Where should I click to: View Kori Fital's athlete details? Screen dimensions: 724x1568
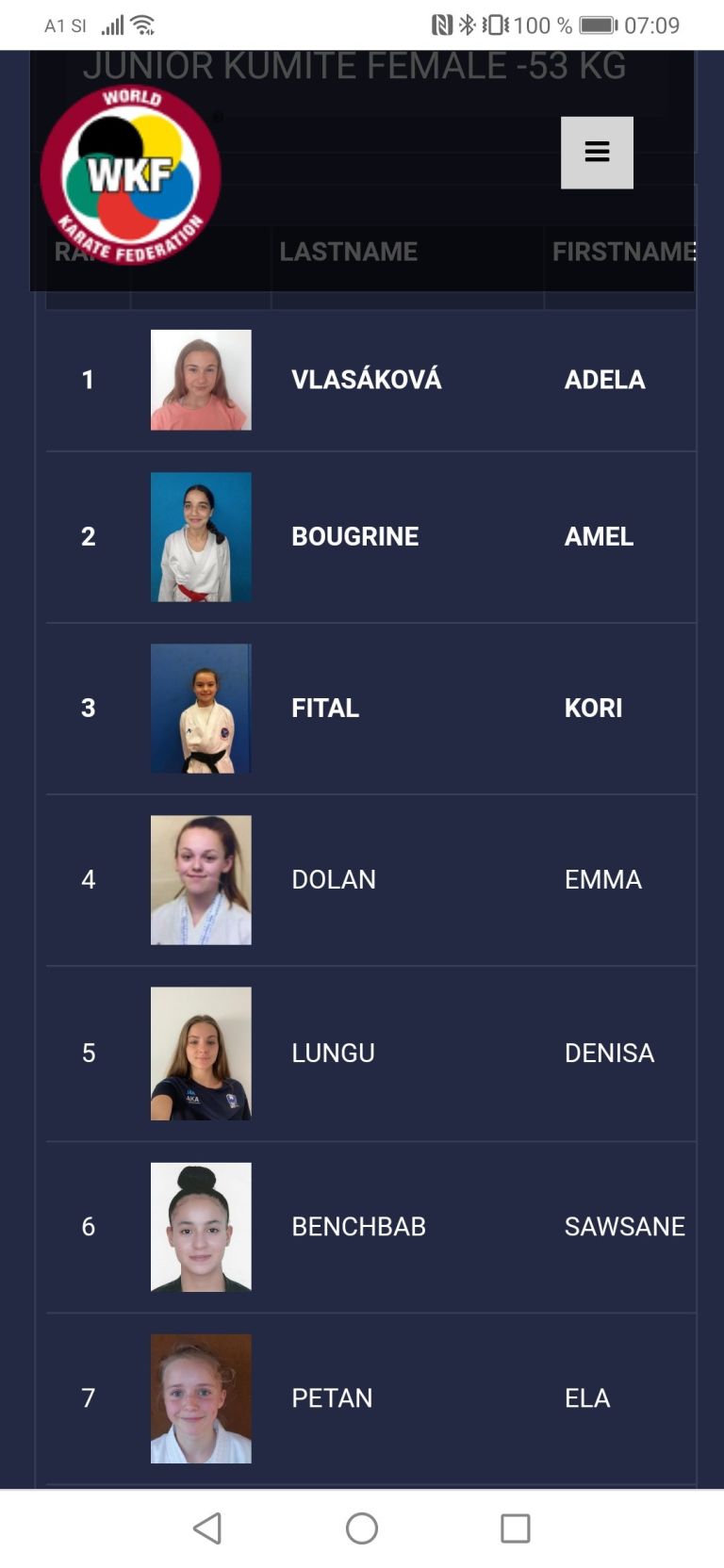[325, 708]
